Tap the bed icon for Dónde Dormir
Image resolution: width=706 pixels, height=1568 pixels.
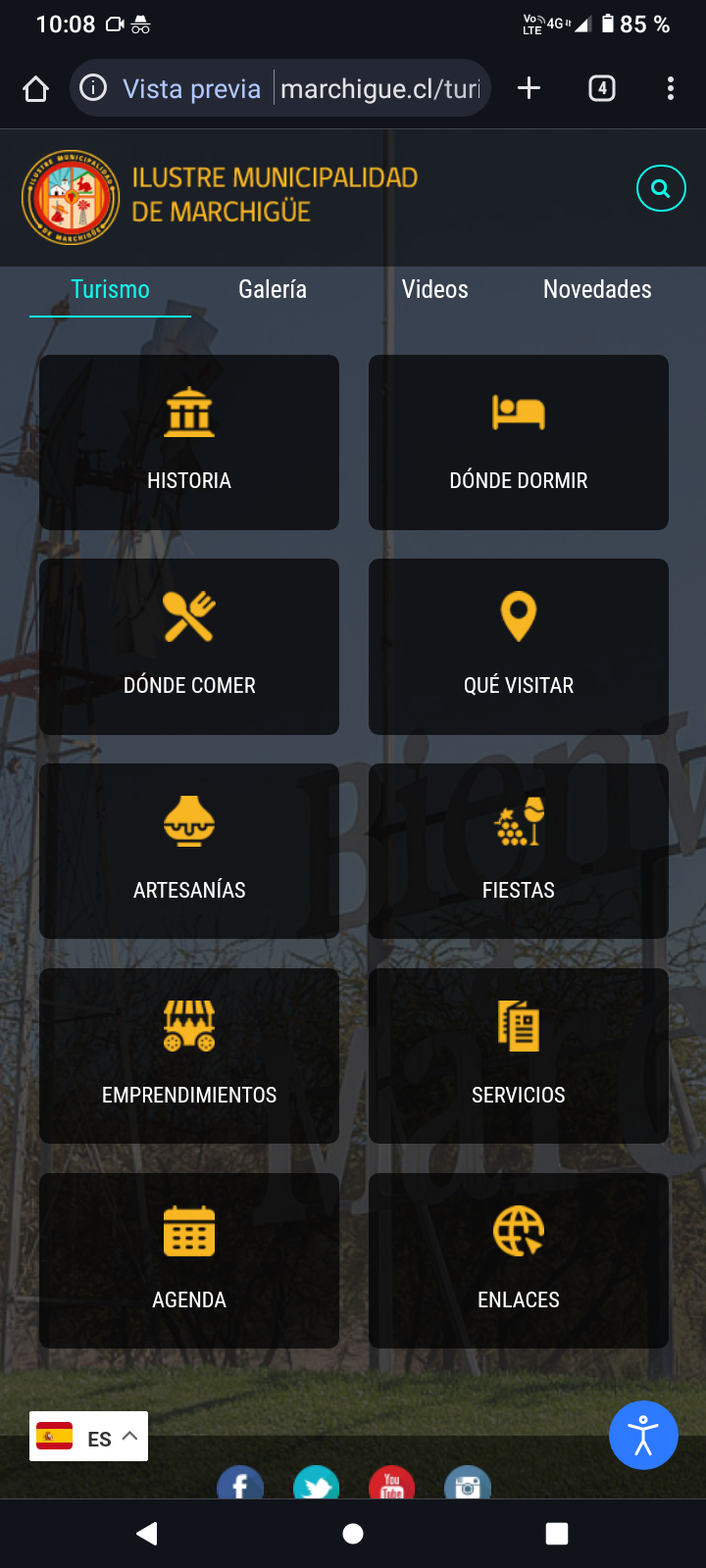point(518,413)
